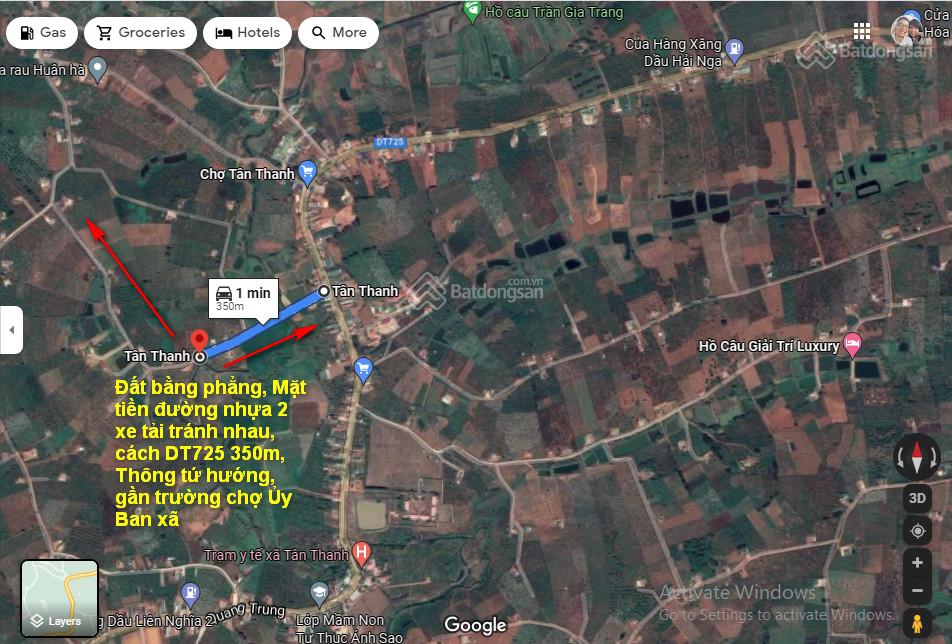952x644 pixels.
Task: Reset map orientation with the compass
Action: [916, 456]
